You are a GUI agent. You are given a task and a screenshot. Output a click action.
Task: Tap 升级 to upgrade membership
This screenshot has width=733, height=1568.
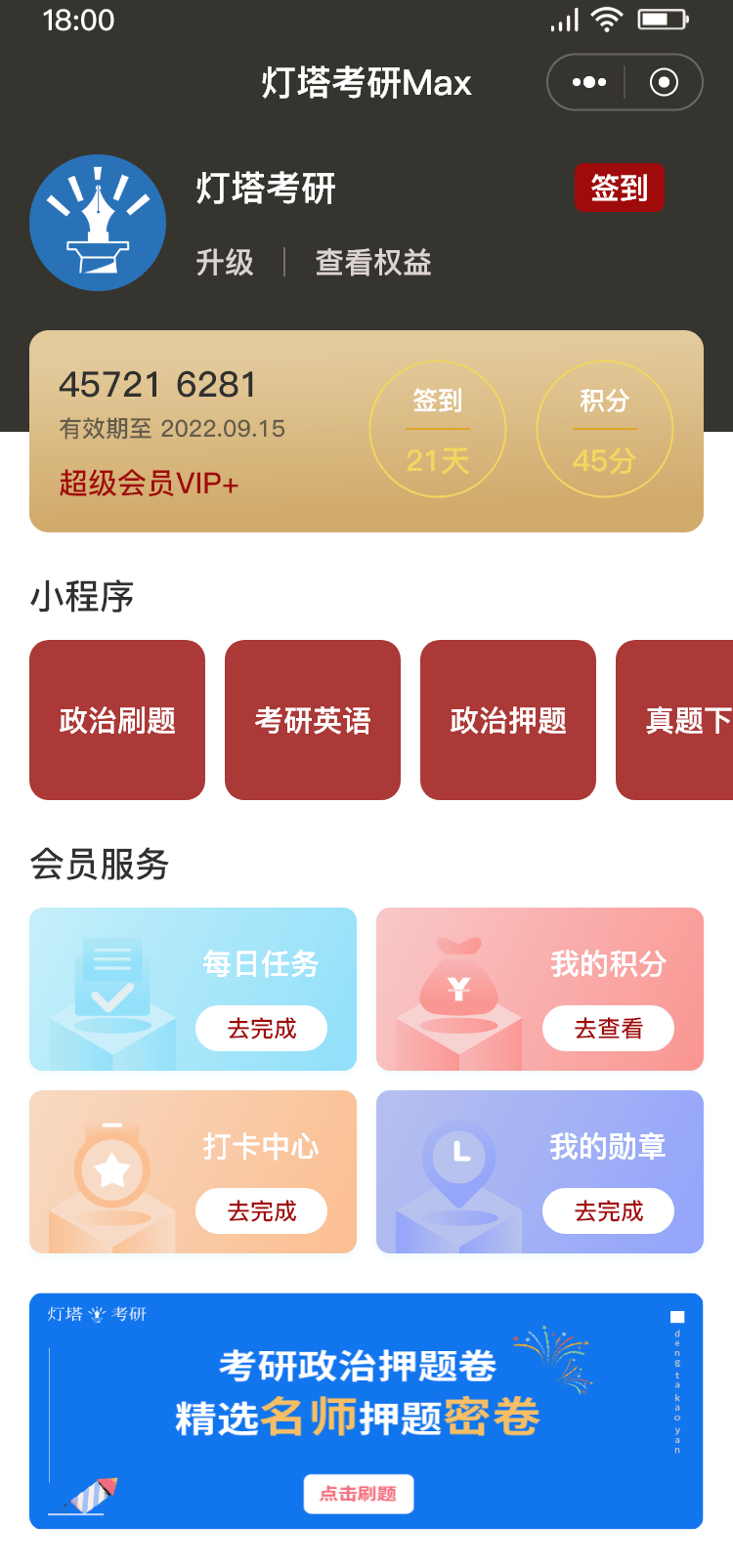pyautogui.click(x=225, y=262)
